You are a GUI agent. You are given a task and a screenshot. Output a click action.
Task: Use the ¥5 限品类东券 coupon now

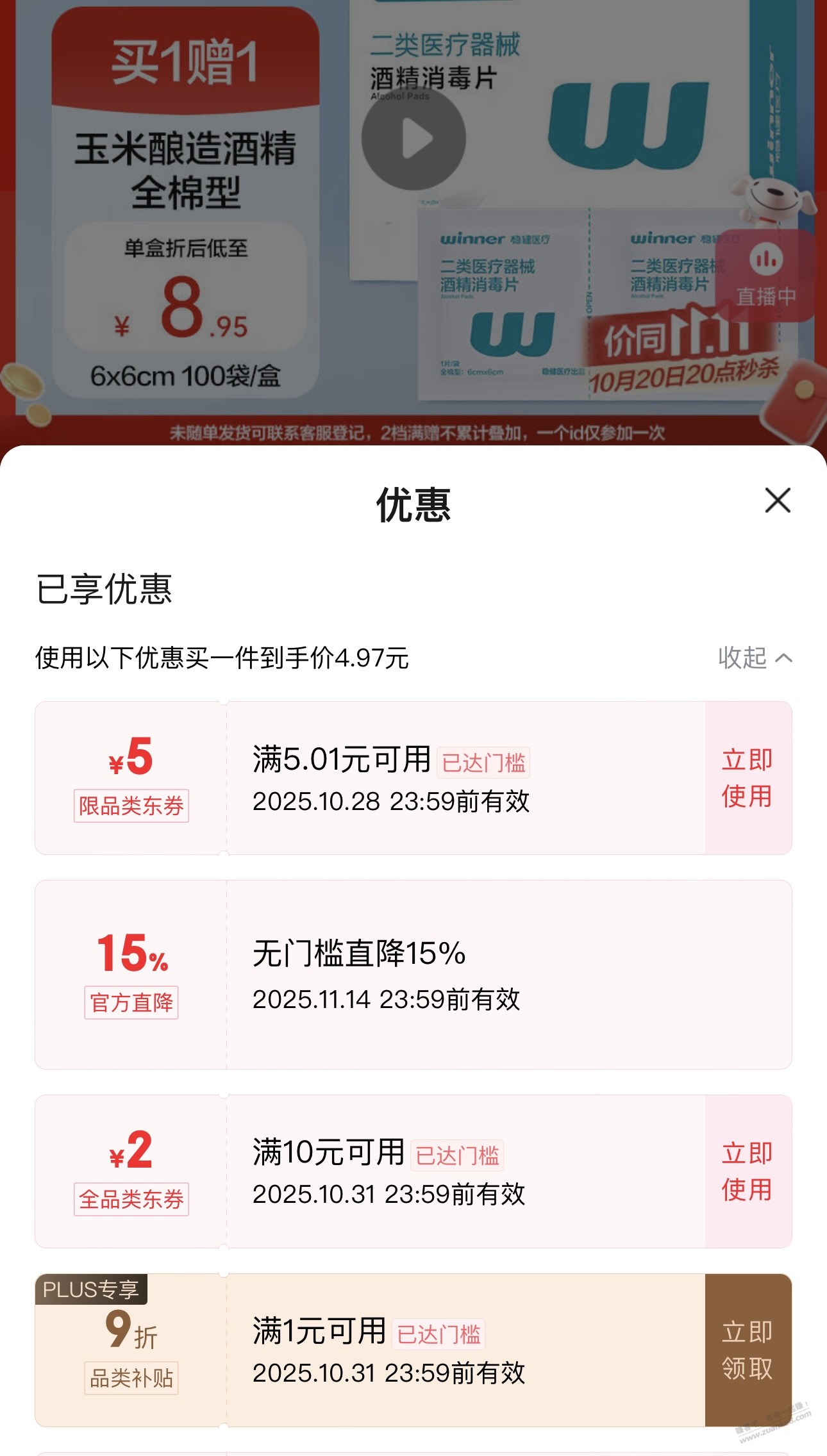[748, 778]
